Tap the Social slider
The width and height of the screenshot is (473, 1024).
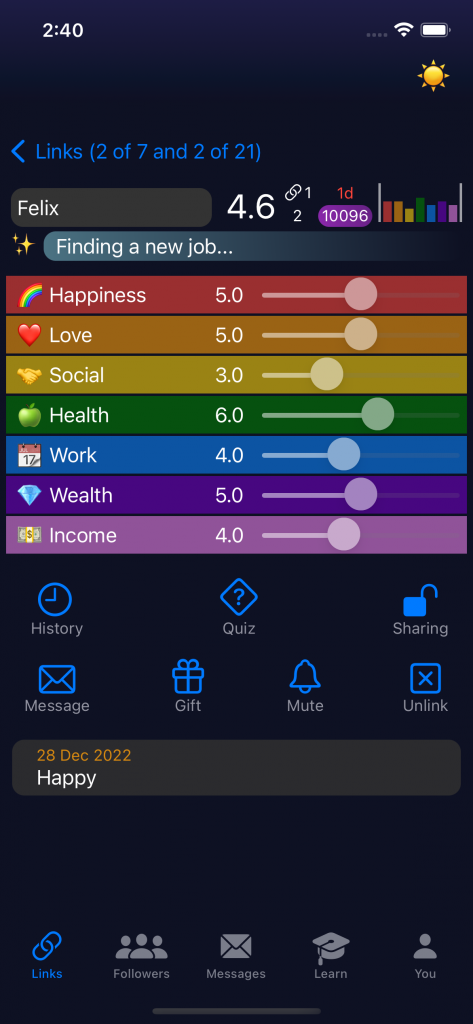tap(361, 376)
